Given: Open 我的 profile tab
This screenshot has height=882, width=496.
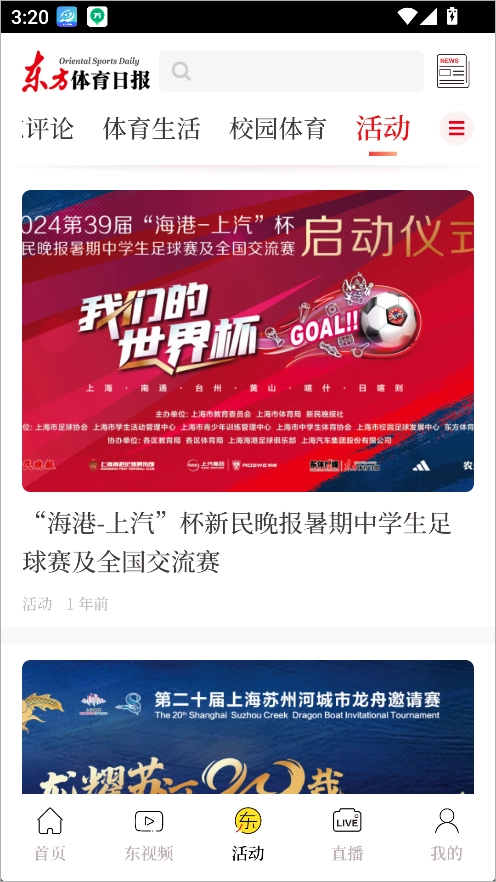Looking at the screenshot, I should (x=447, y=835).
